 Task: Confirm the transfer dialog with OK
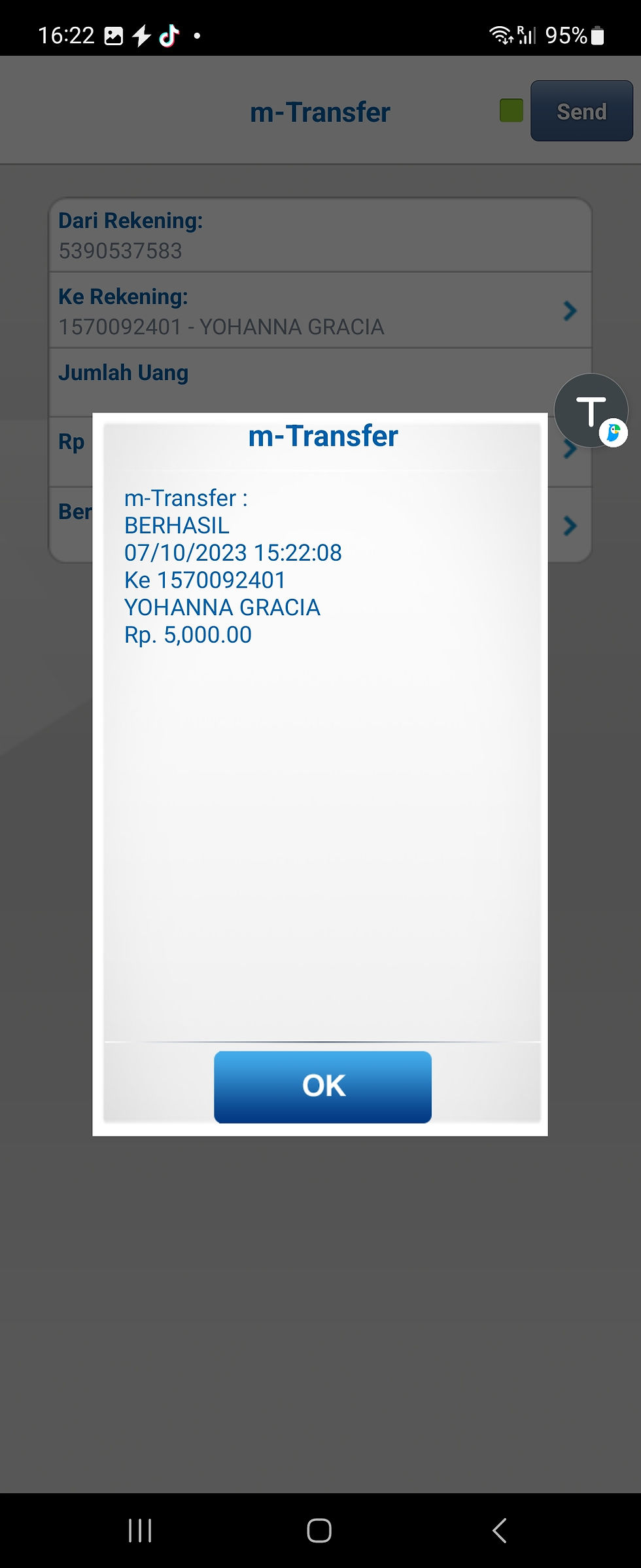[x=322, y=1086]
